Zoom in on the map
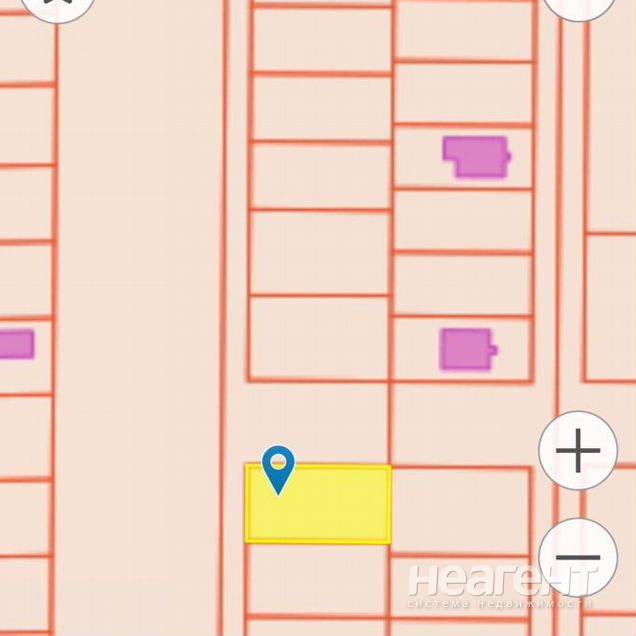636x636 pixels. pyautogui.click(x=578, y=451)
